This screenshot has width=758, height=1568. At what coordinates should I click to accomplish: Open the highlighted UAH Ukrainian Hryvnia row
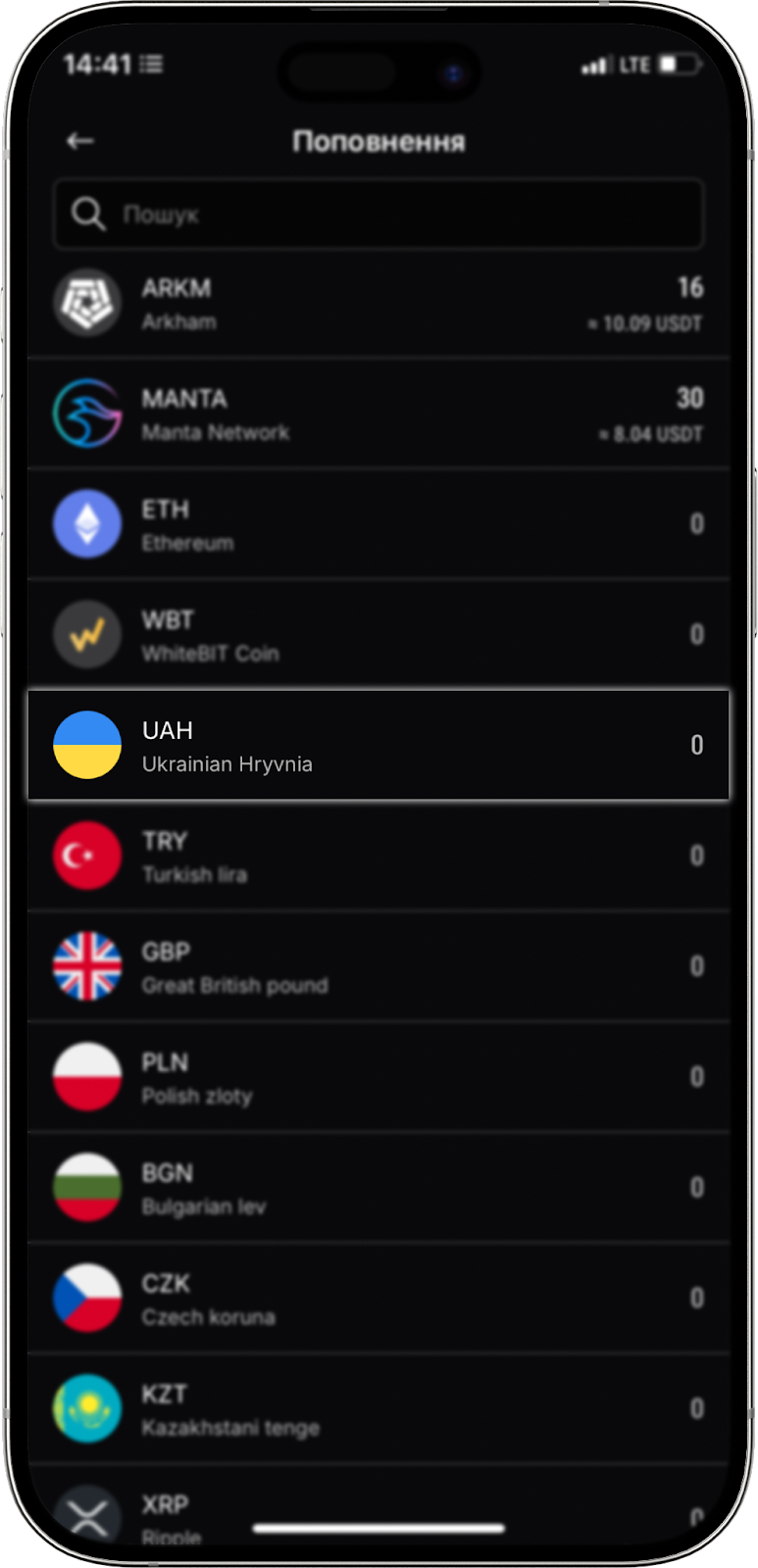tap(378, 746)
